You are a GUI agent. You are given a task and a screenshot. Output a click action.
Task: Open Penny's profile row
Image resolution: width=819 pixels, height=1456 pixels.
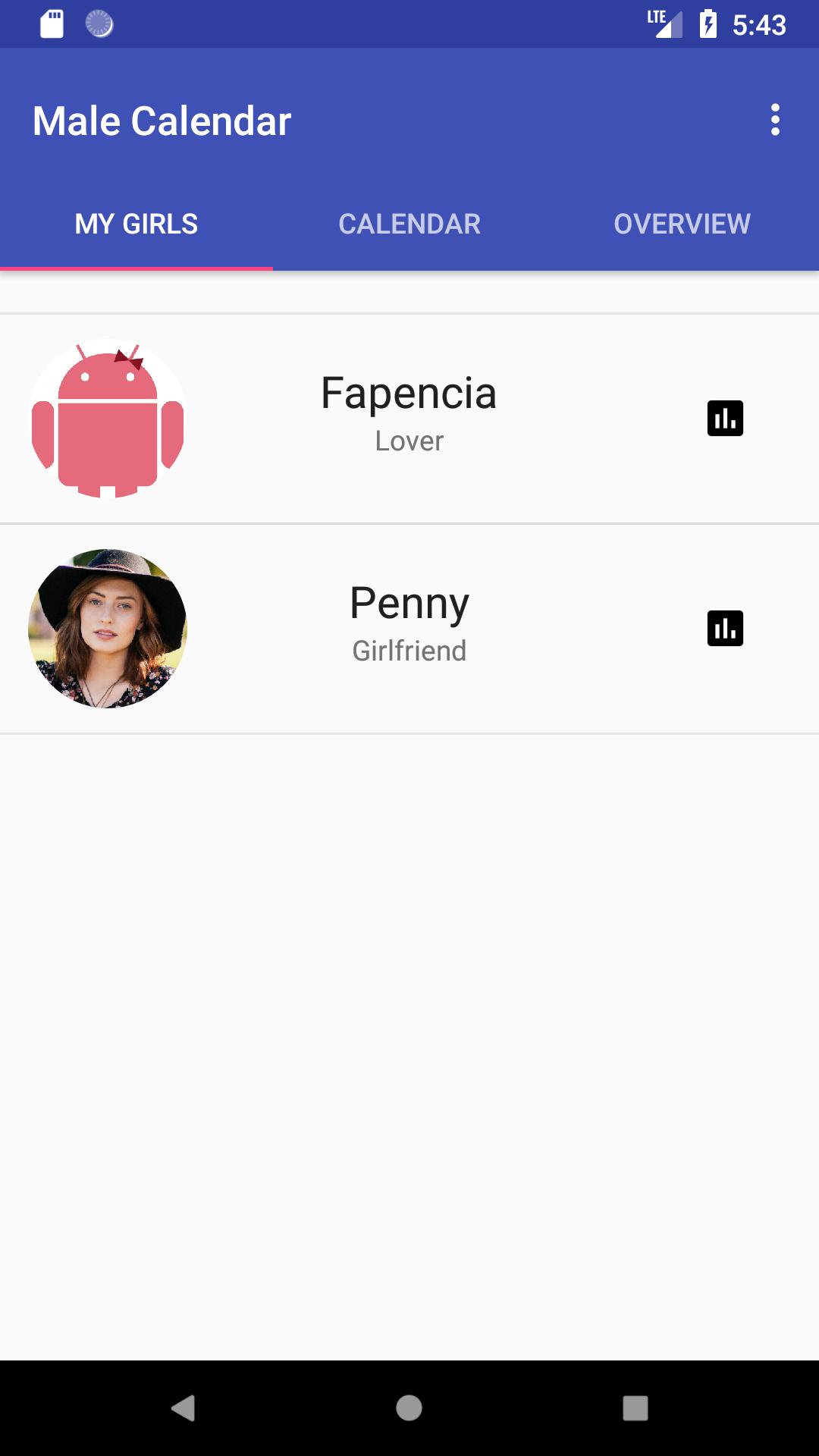(x=409, y=623)
